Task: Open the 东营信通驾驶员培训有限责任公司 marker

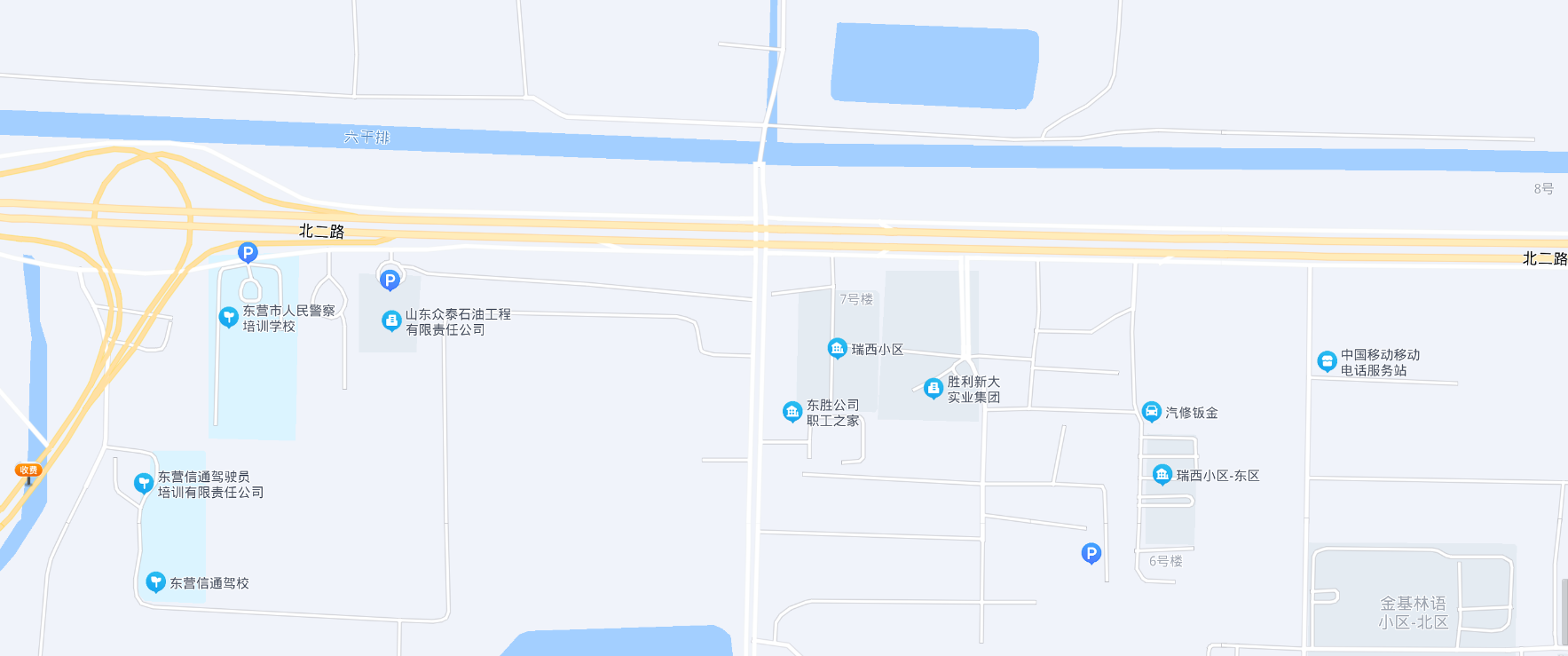Action: [x=143, y=482]
